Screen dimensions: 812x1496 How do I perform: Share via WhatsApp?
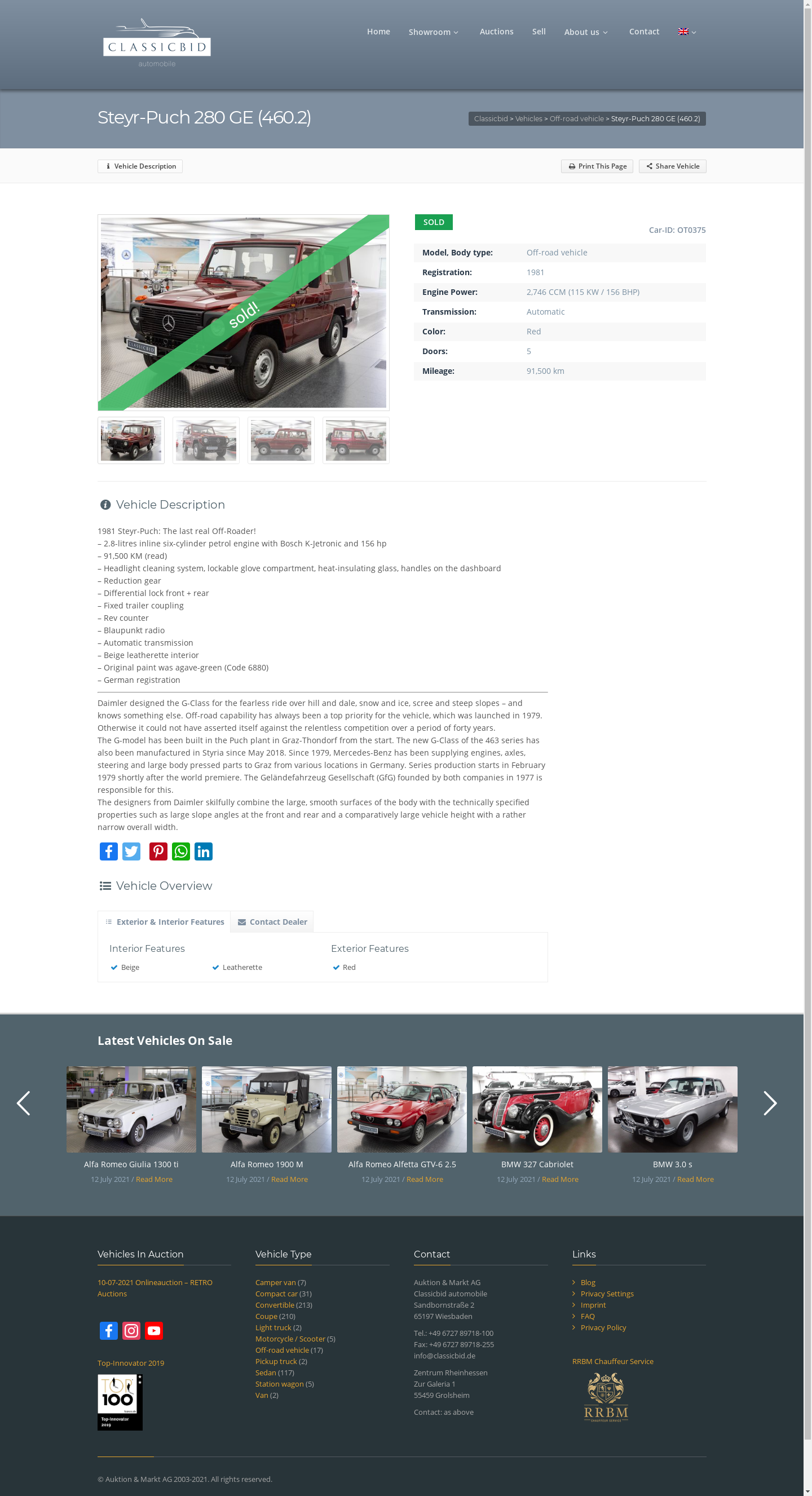pos(180,851)
